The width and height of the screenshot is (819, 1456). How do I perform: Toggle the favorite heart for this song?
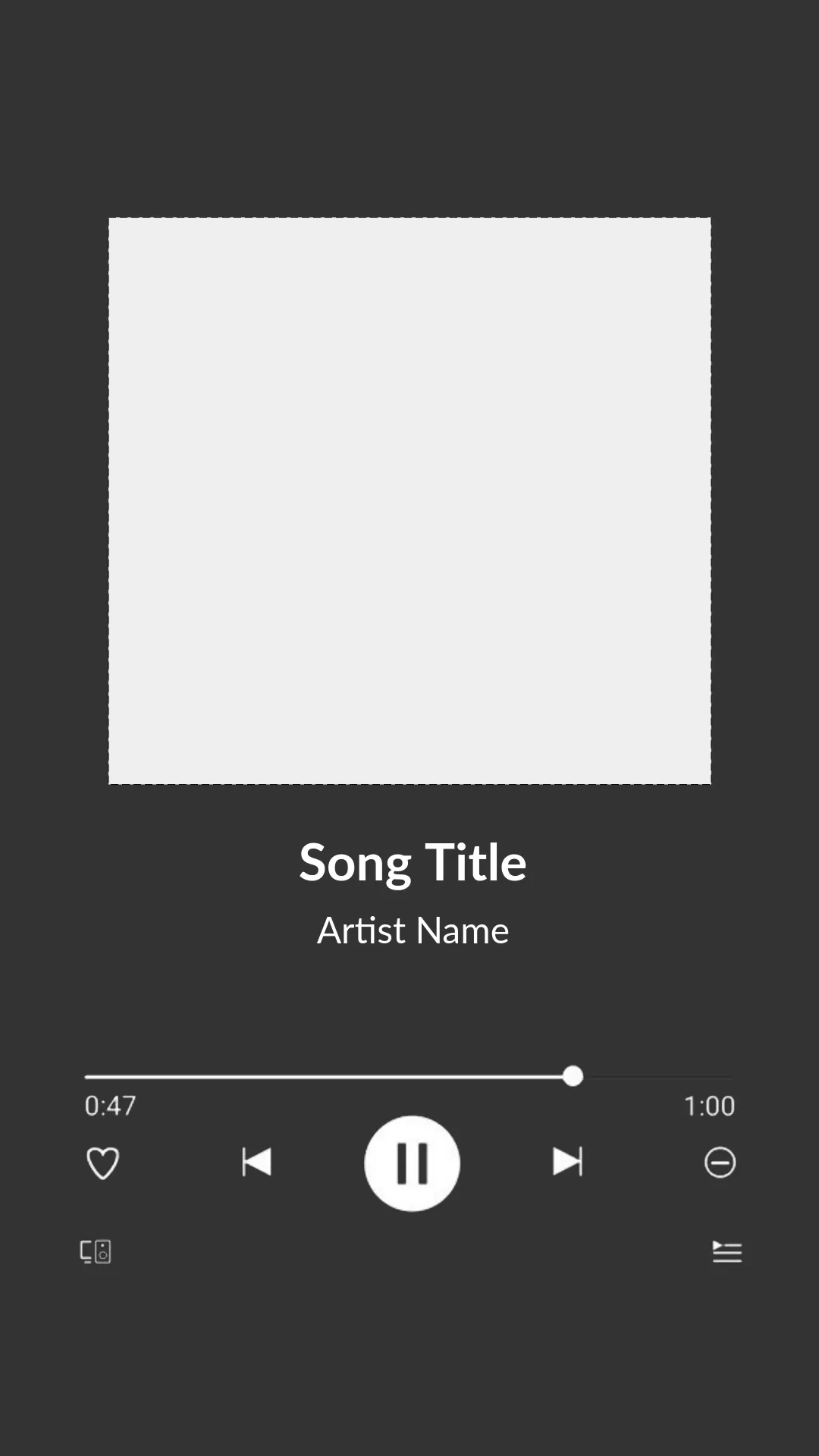click(x=103, y=1162)
